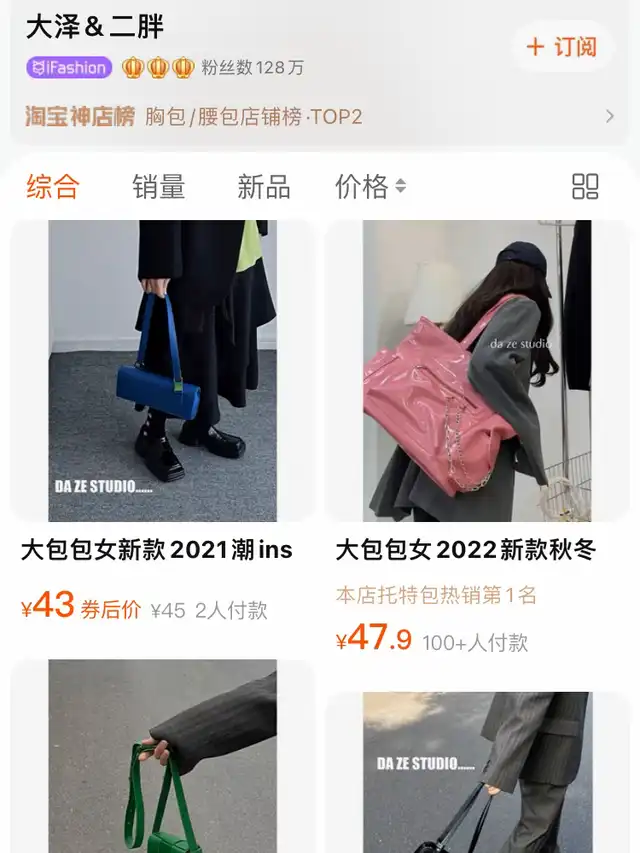Sort by 价格
The width and height of the screenshot is (640, 853).
[370, 186]
